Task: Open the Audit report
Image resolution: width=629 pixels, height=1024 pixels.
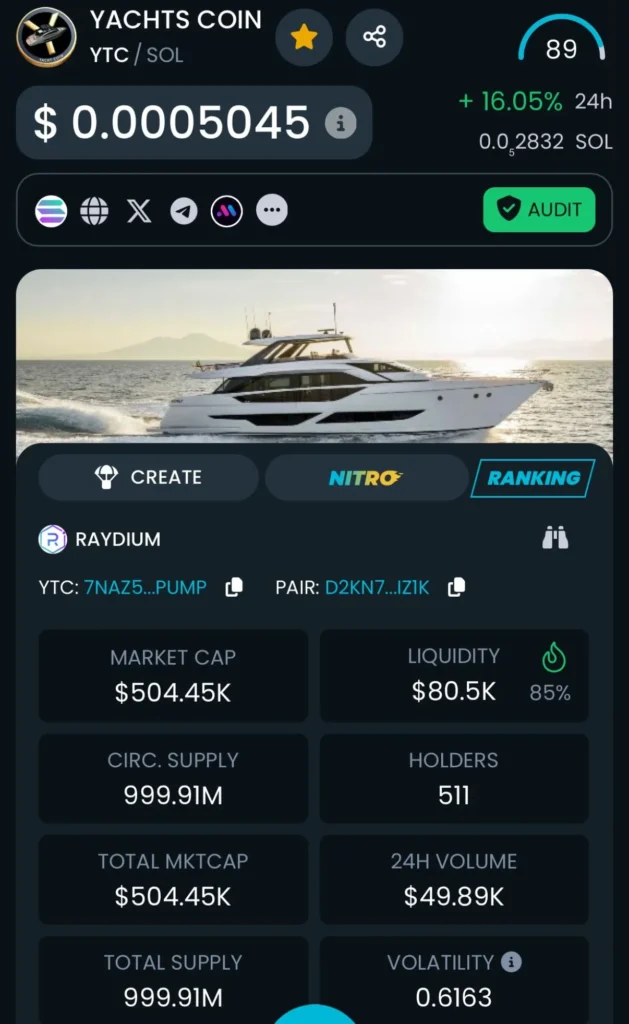Action: (x=539, y=210)
